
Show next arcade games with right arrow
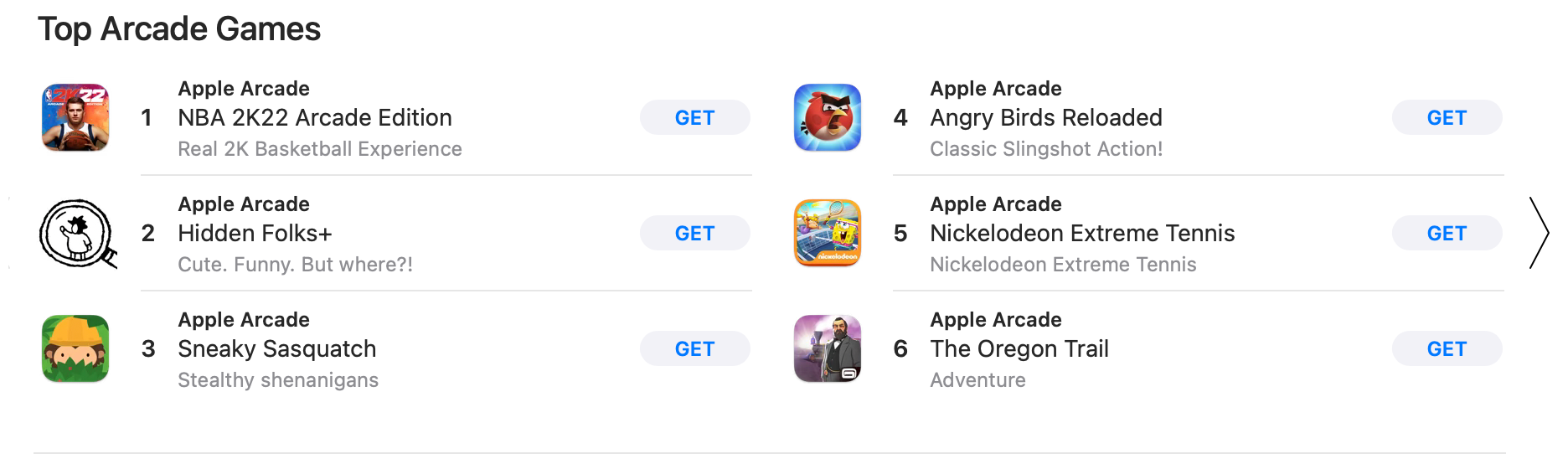[1539, 233]
